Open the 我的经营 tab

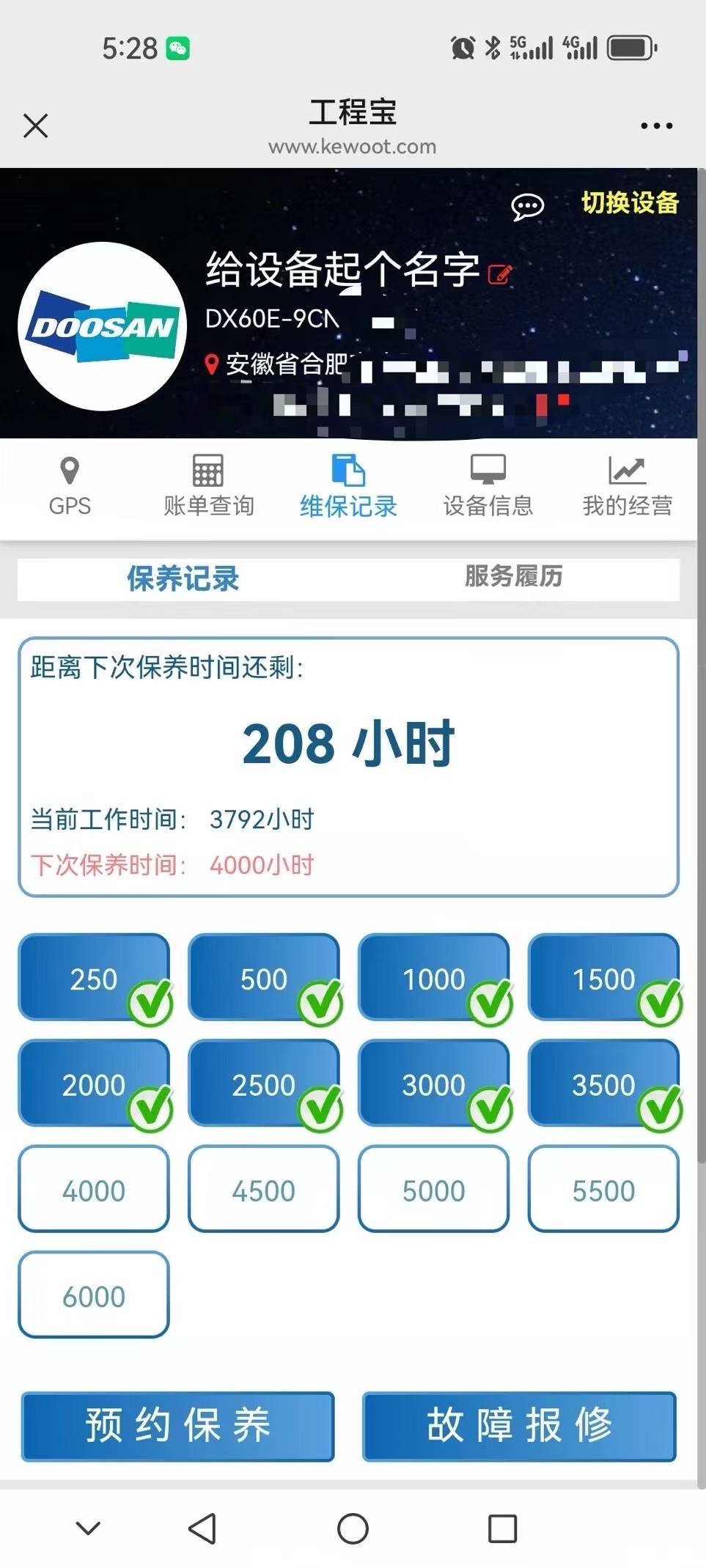tap(627, 486)
